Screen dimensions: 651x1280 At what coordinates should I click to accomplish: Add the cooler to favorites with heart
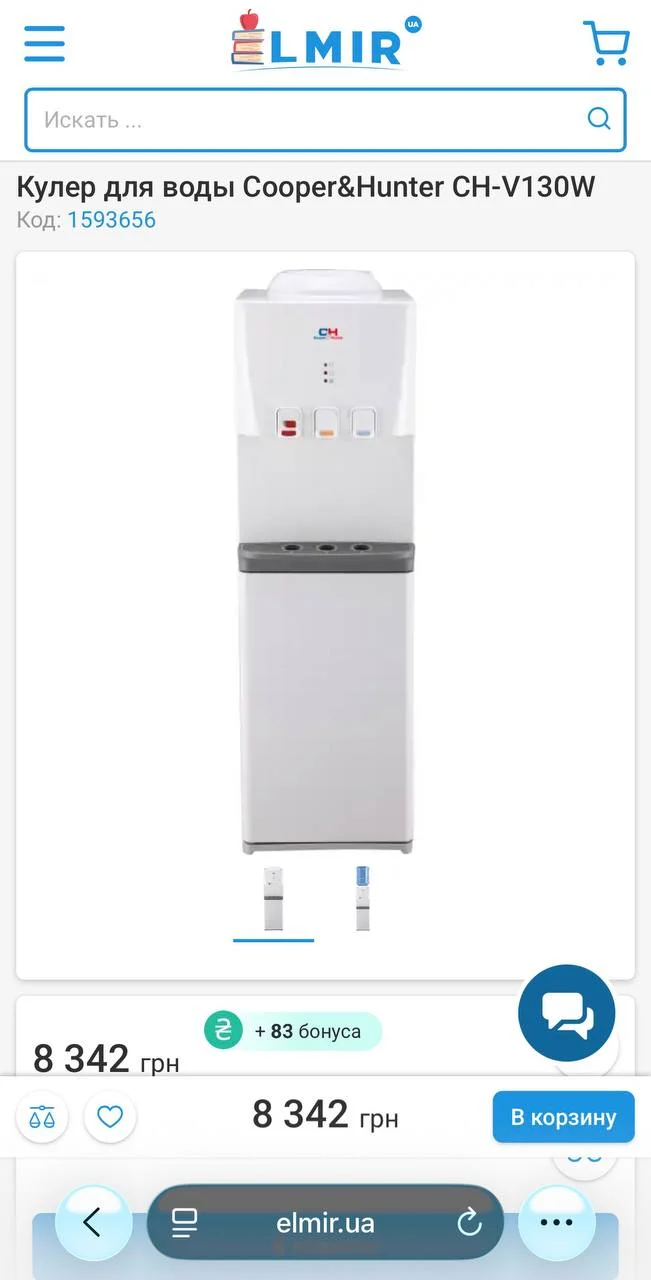coord(110,1116)
